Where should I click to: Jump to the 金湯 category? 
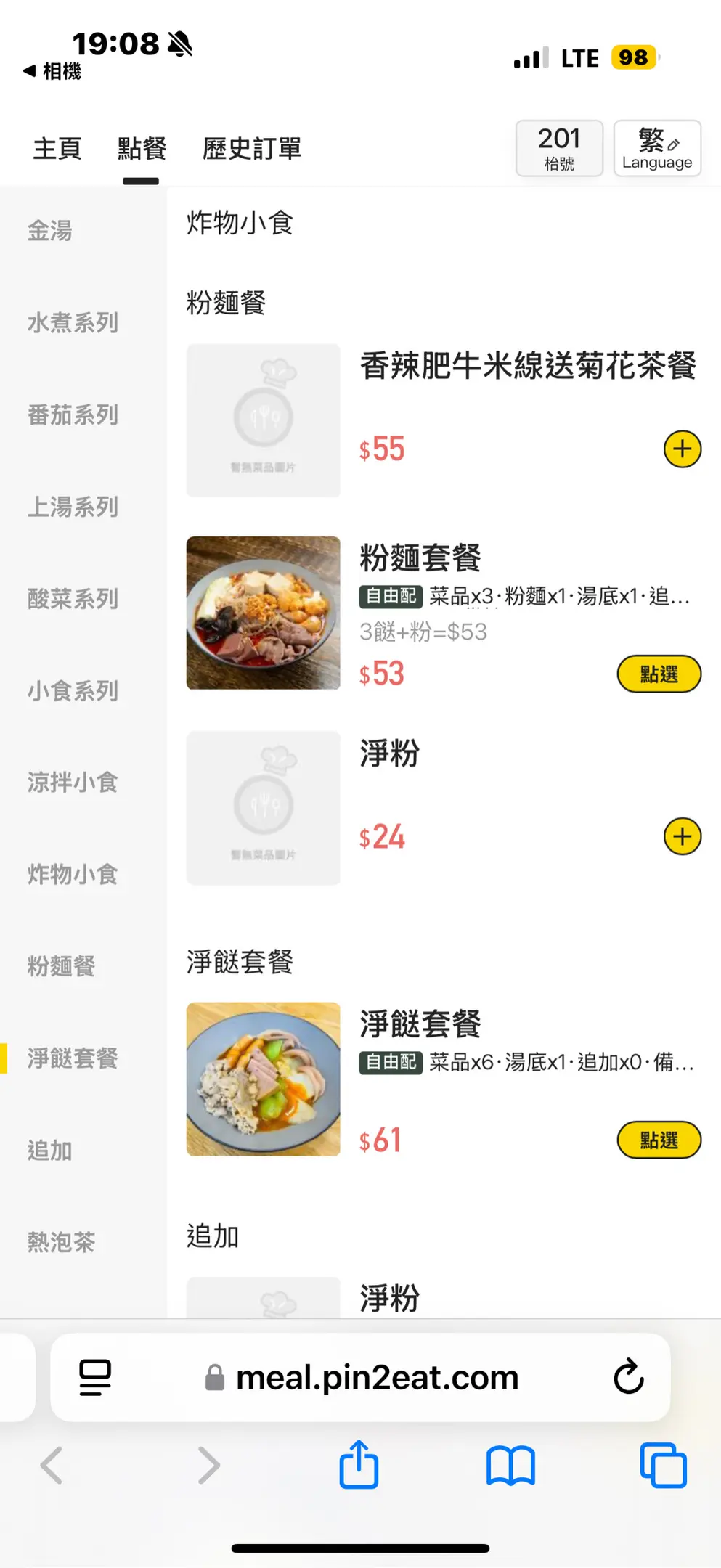(x=50, y=231)
